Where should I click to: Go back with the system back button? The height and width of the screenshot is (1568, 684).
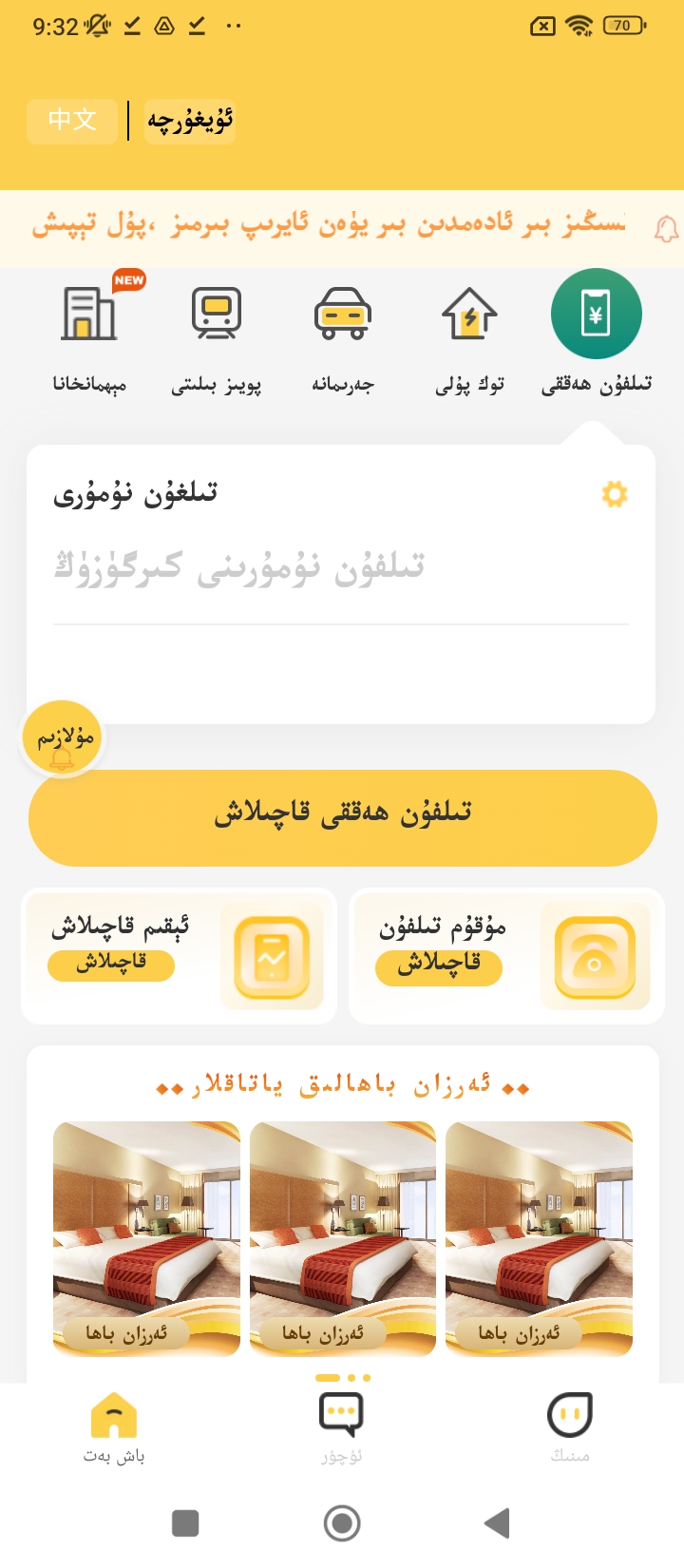click(x=498, y=1523)
